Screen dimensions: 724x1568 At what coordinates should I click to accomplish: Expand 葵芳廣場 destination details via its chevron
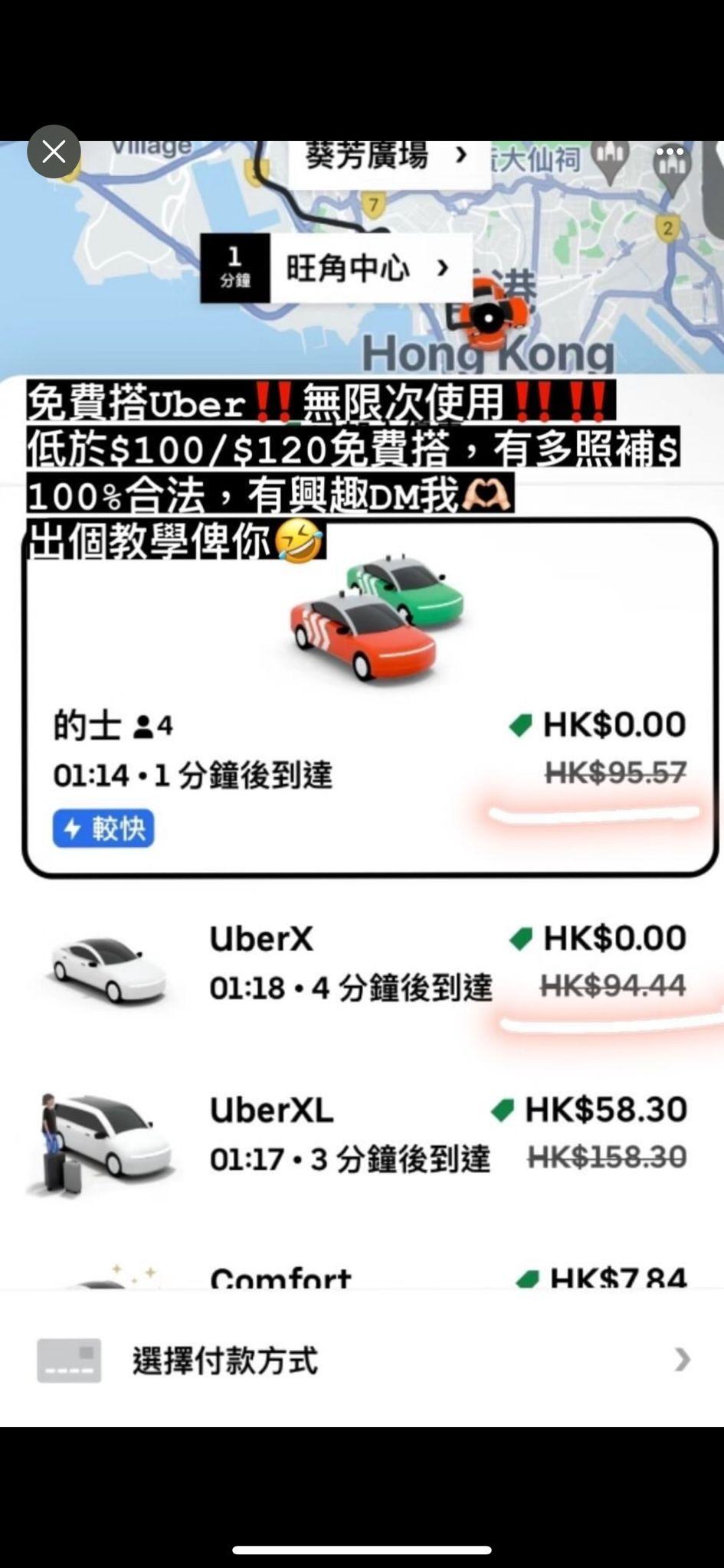460,156
